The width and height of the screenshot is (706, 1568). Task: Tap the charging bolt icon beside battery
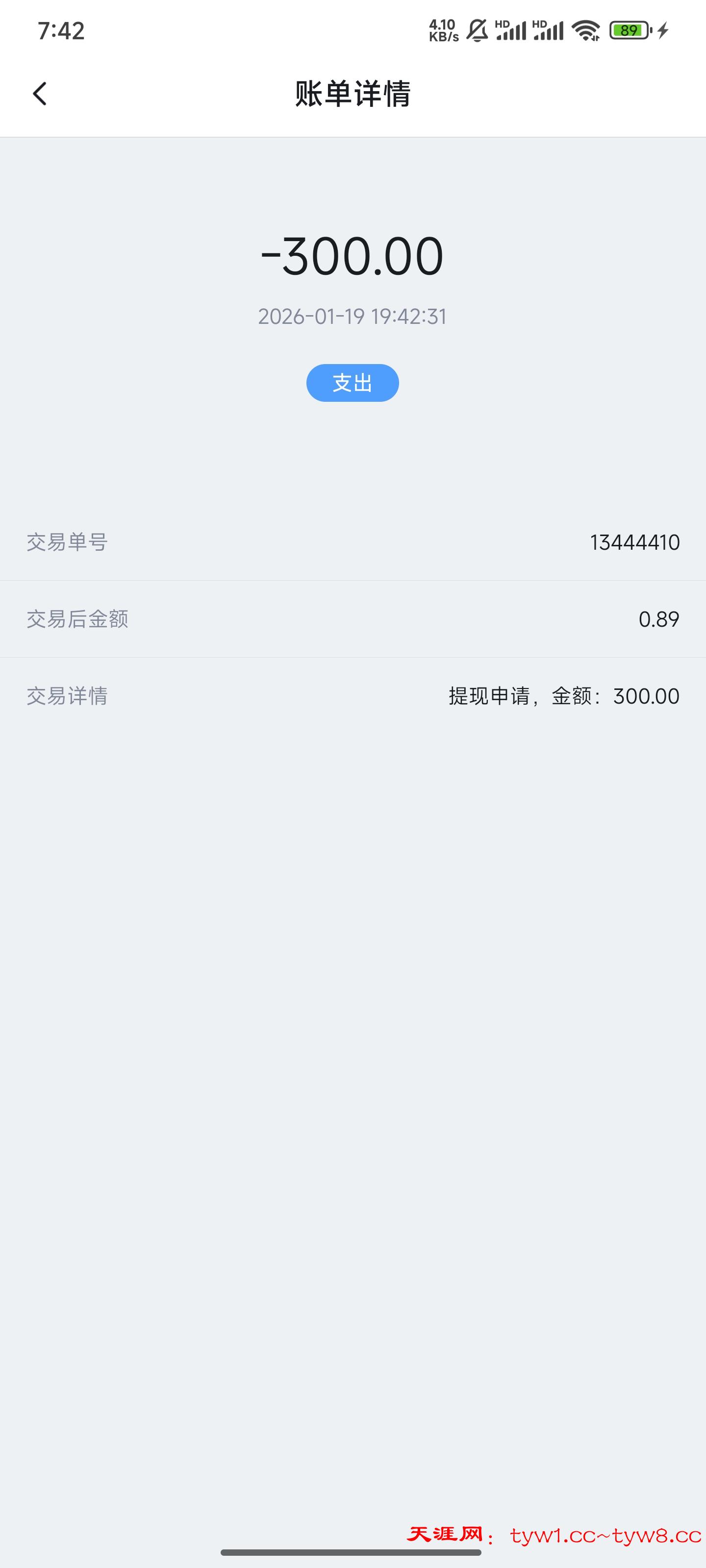(x=664, y=31)
